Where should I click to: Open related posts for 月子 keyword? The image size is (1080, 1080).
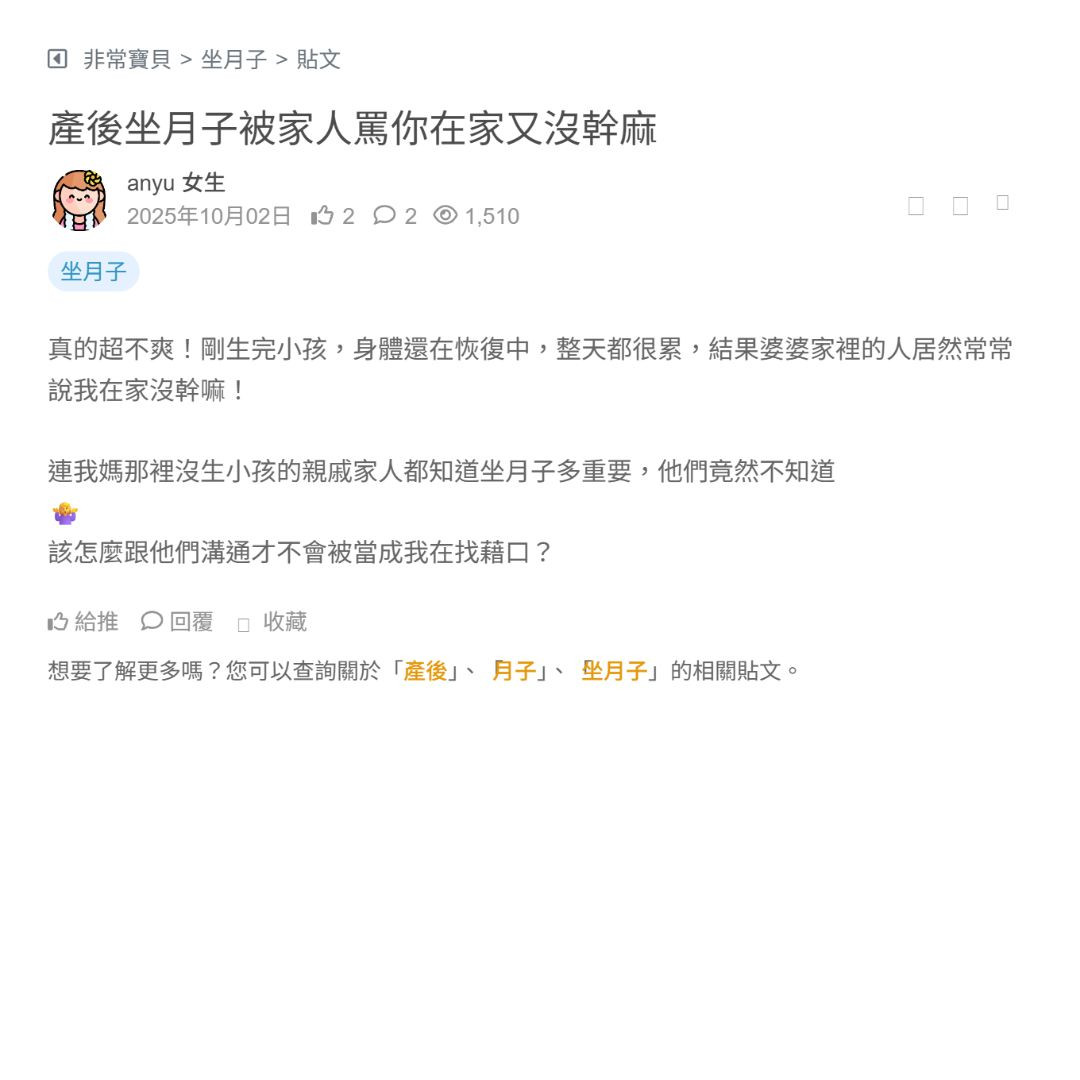(514, 671)
